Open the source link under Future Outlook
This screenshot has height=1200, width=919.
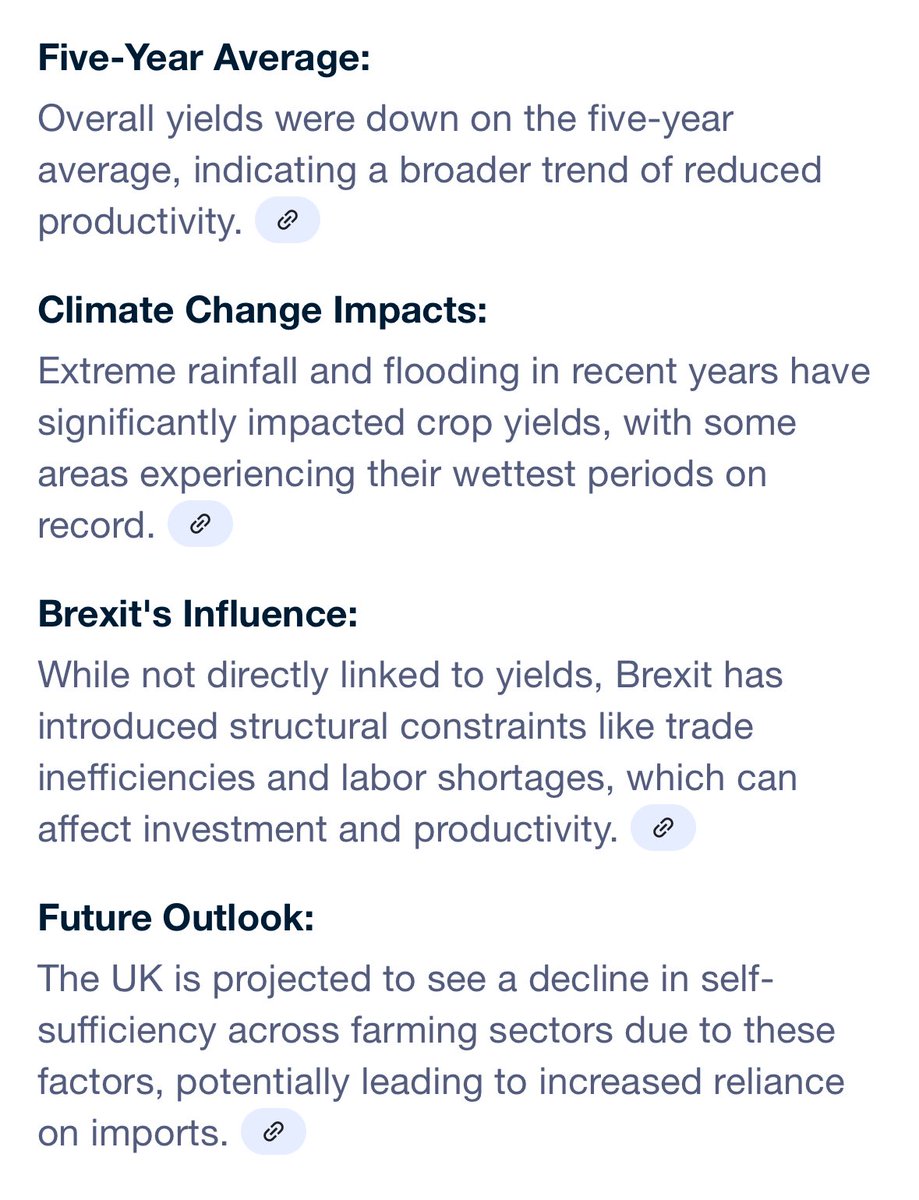click(273, 1132)
